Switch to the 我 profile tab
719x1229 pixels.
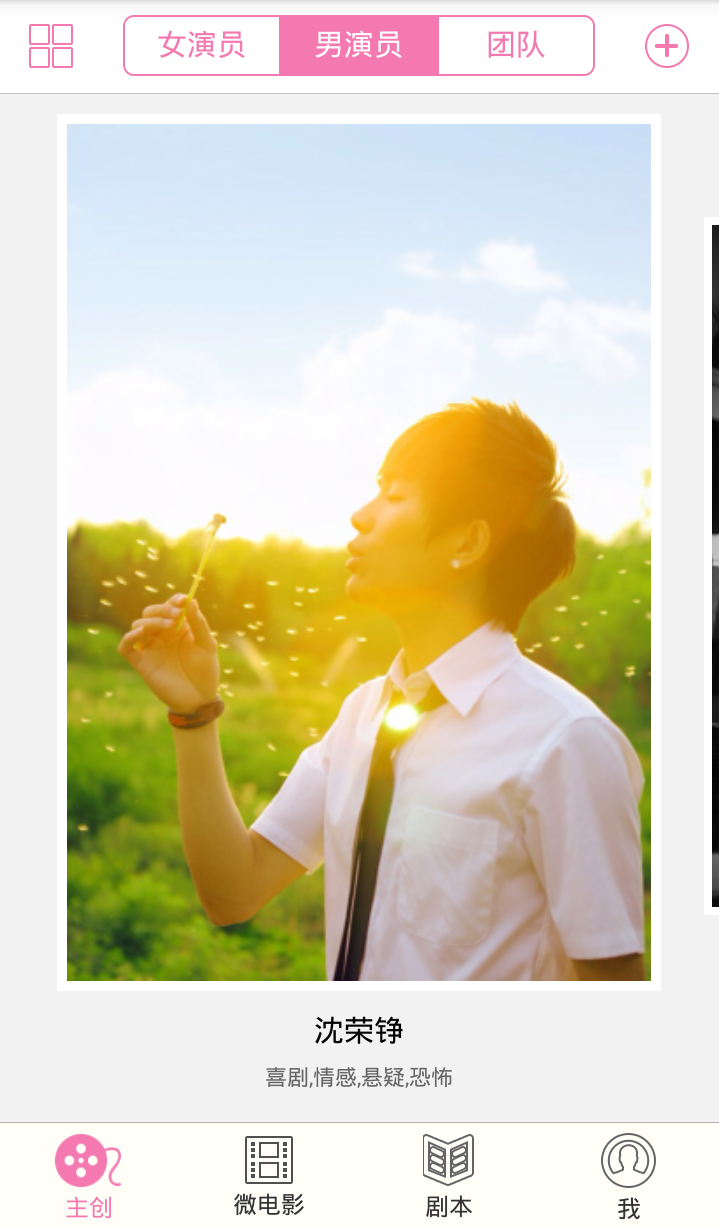point(628,1177)
